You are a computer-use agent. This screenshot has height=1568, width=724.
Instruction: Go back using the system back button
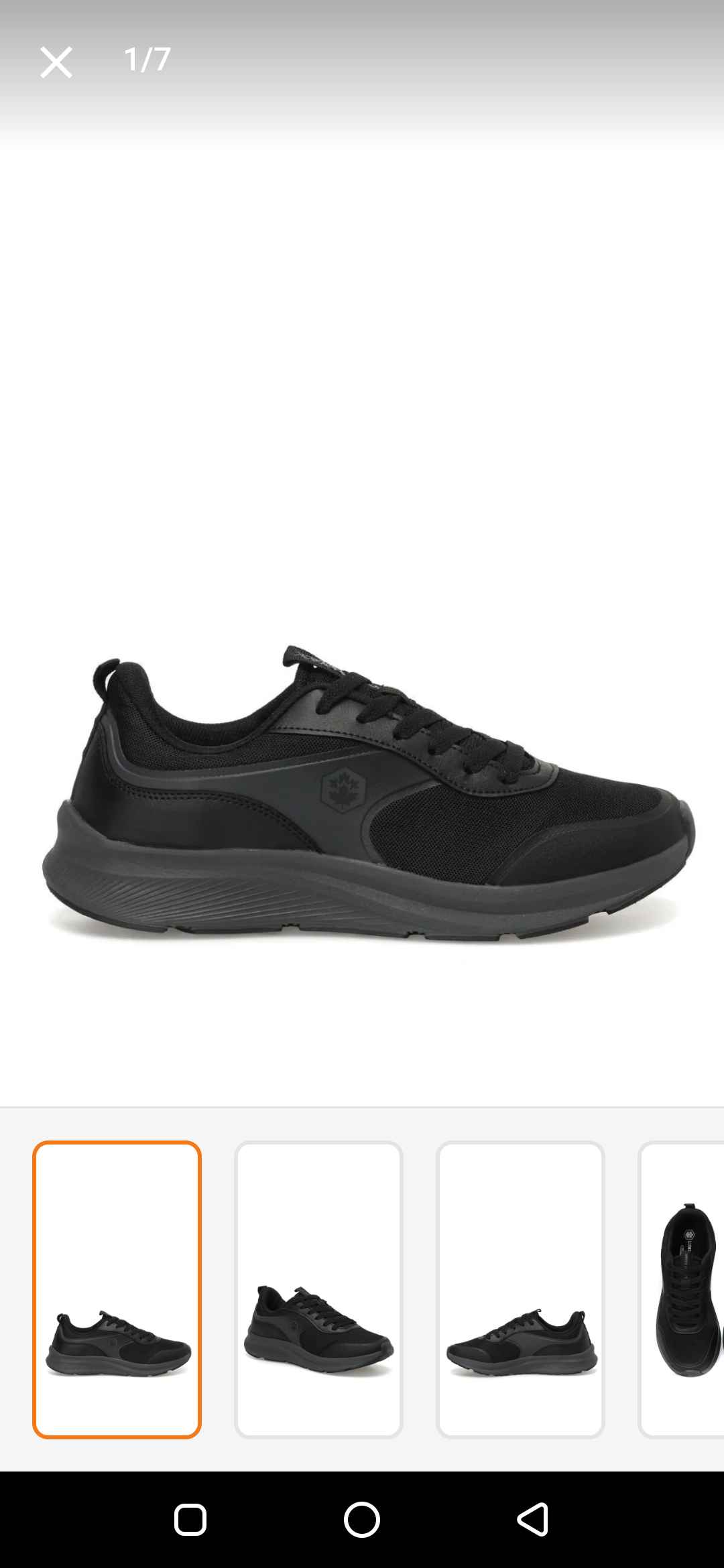533,1518
